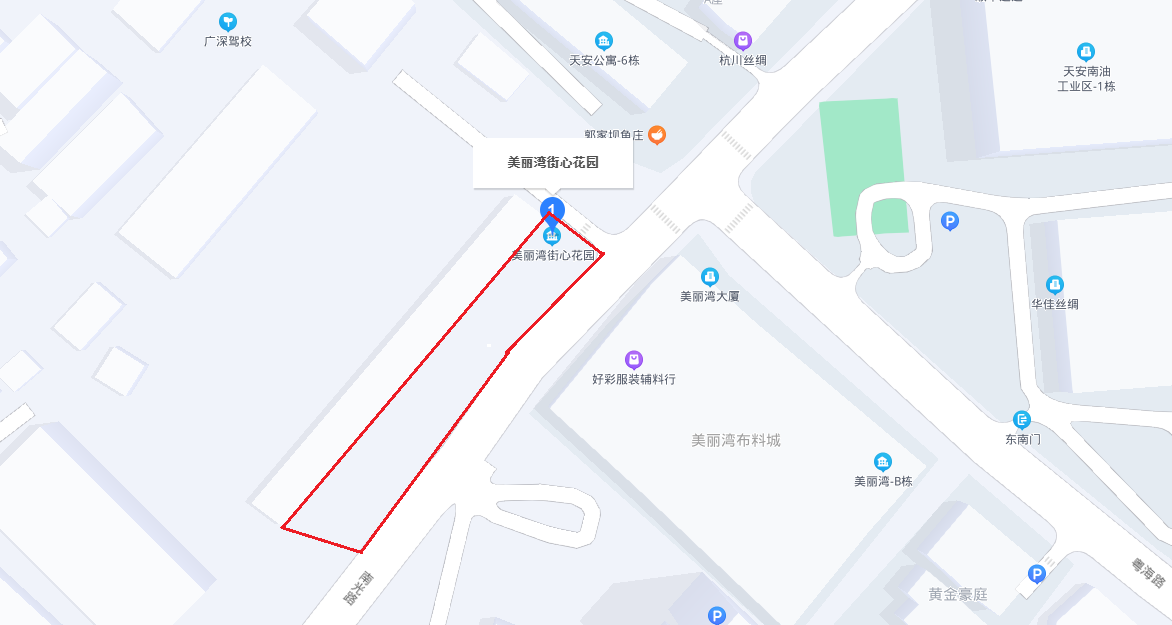The image size is (1172, 625).
Task: Open the parking marker beside 黄金豪庭
Action: 1037,574
